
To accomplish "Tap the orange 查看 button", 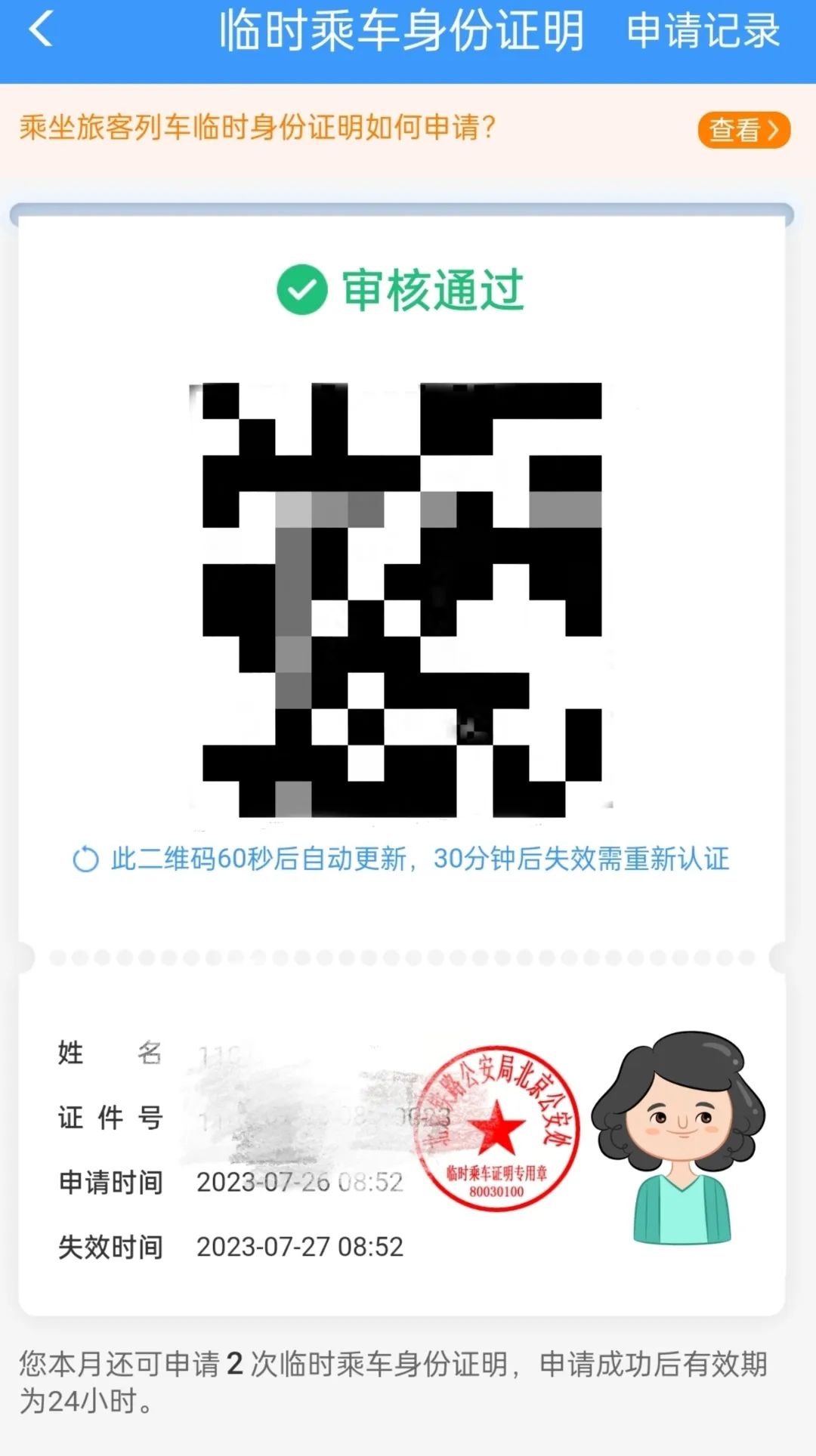I will pyautogui.click(x=743, y=130).
